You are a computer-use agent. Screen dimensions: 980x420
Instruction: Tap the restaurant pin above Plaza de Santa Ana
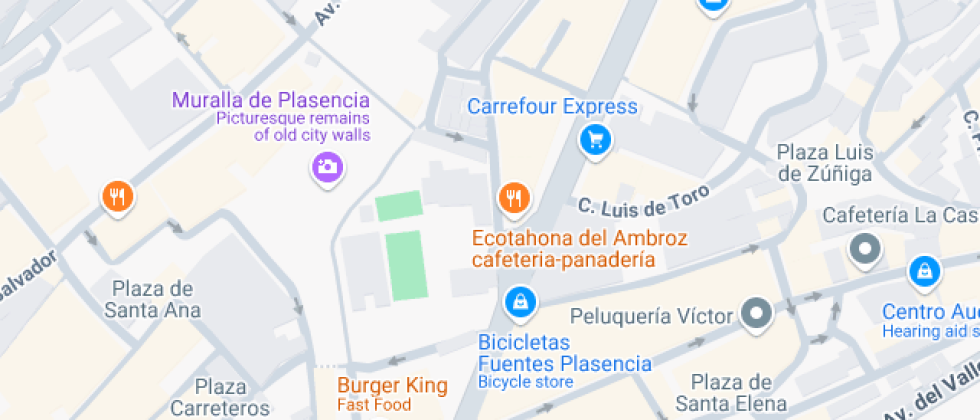pos(118,198)
